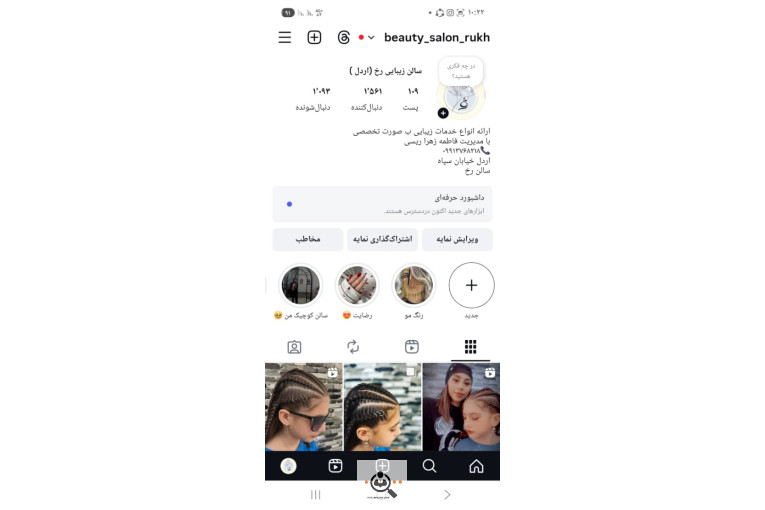Switch to the reposts tab

tap(353, 347)
